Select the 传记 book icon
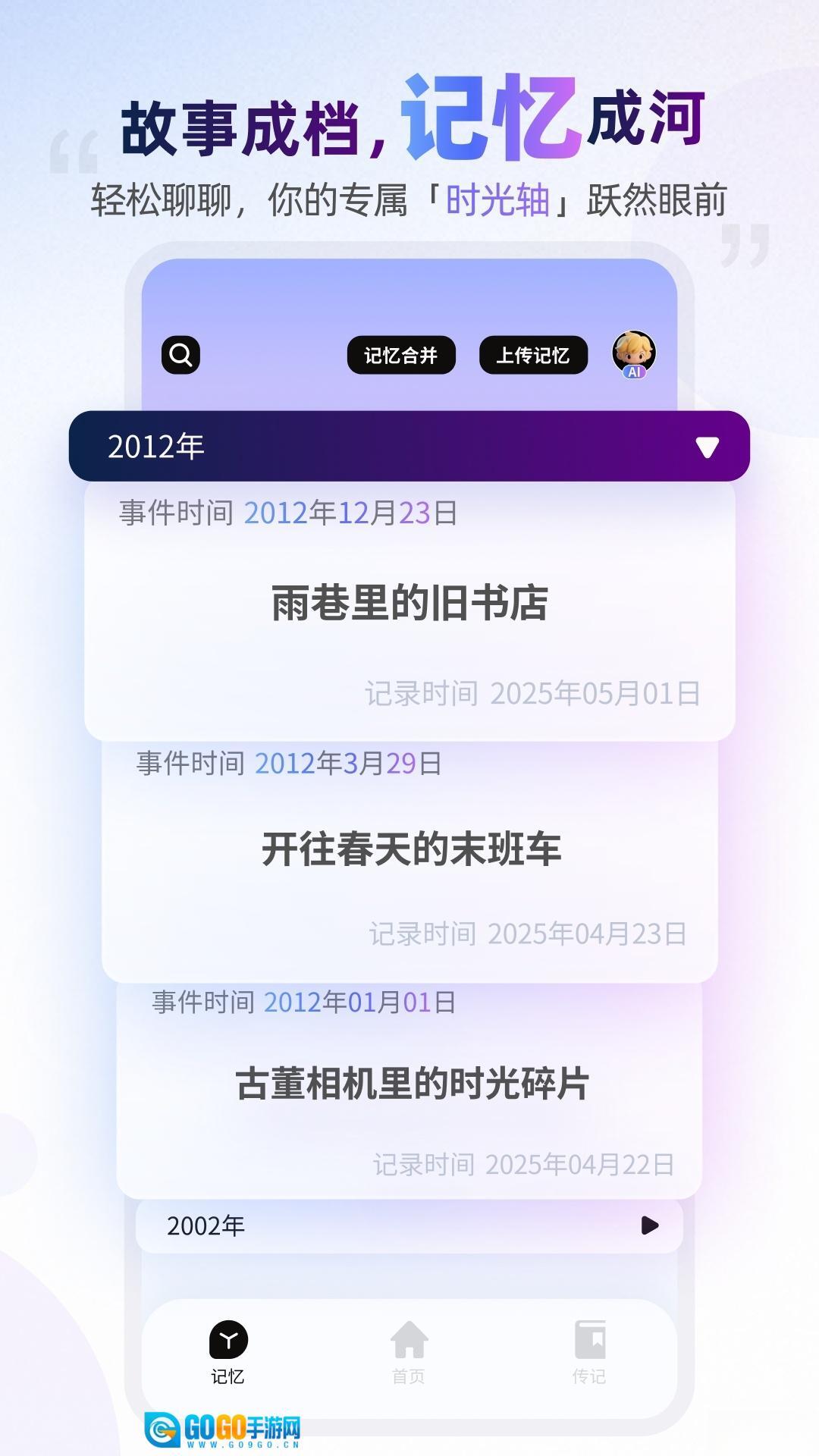The height and width of the screenshot is (1456, 819). pos(590,1338)
